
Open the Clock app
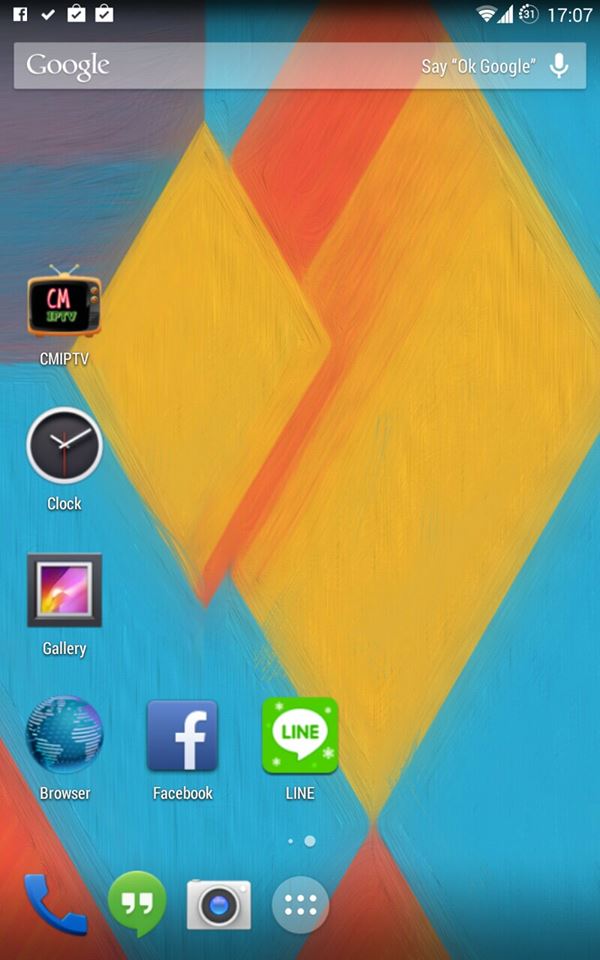click(64, 446)
